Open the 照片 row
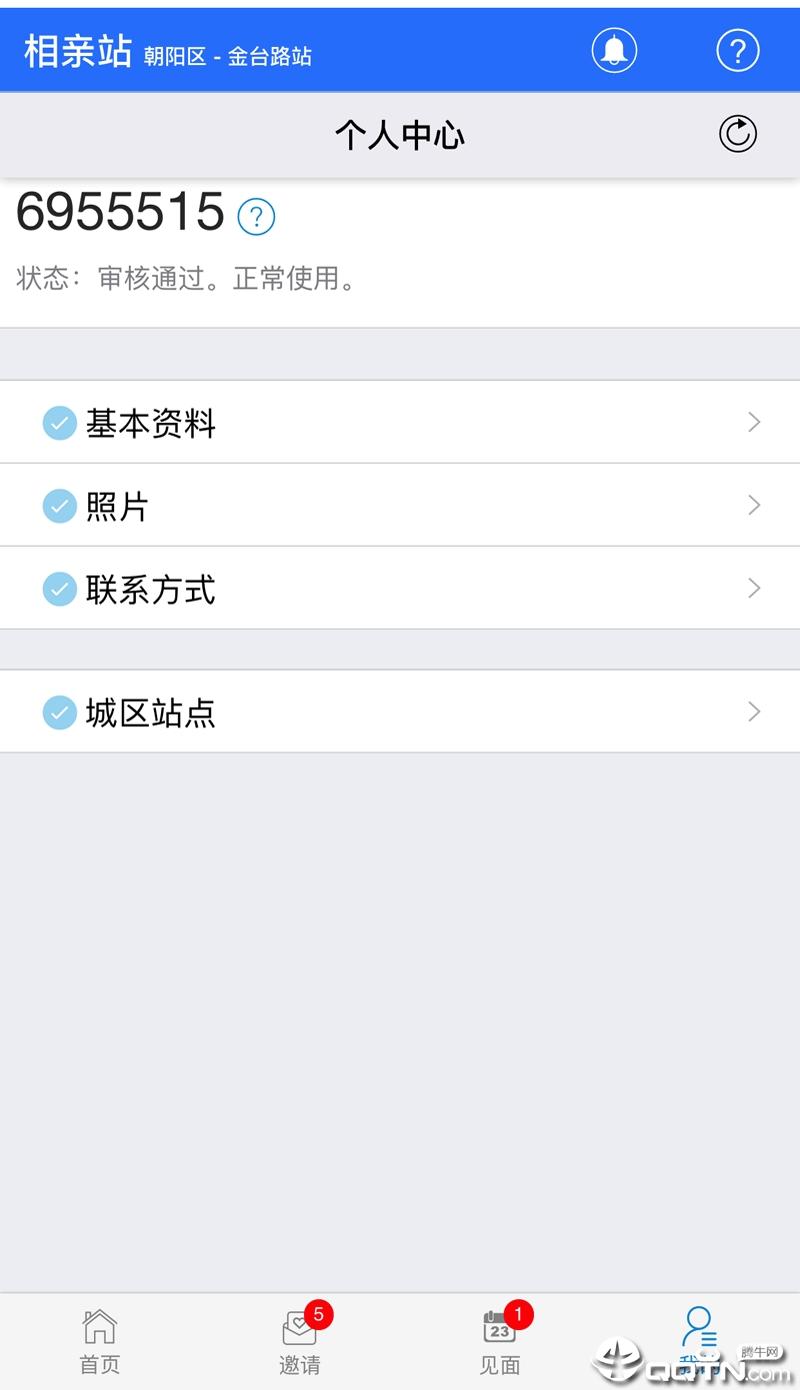800x1390 pixels. 400,505
